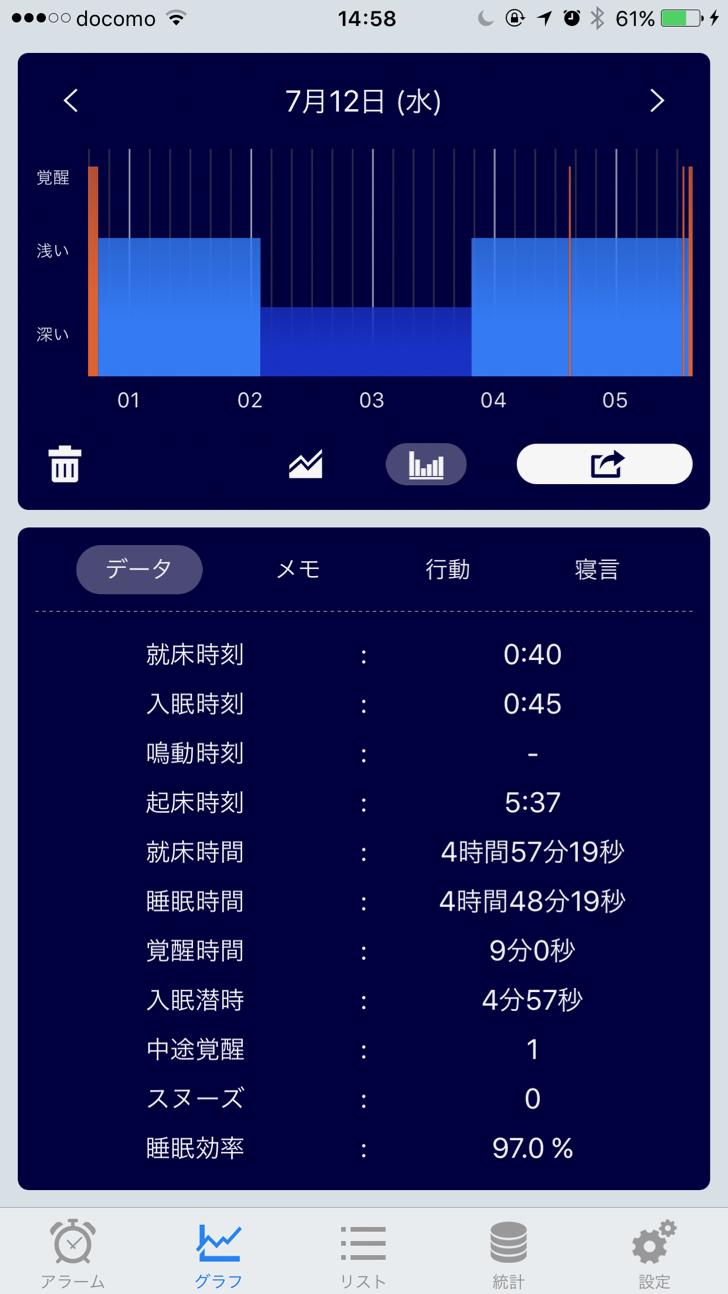
Task: Open the 寝言 tab
Action: click(x=597, y=569)
